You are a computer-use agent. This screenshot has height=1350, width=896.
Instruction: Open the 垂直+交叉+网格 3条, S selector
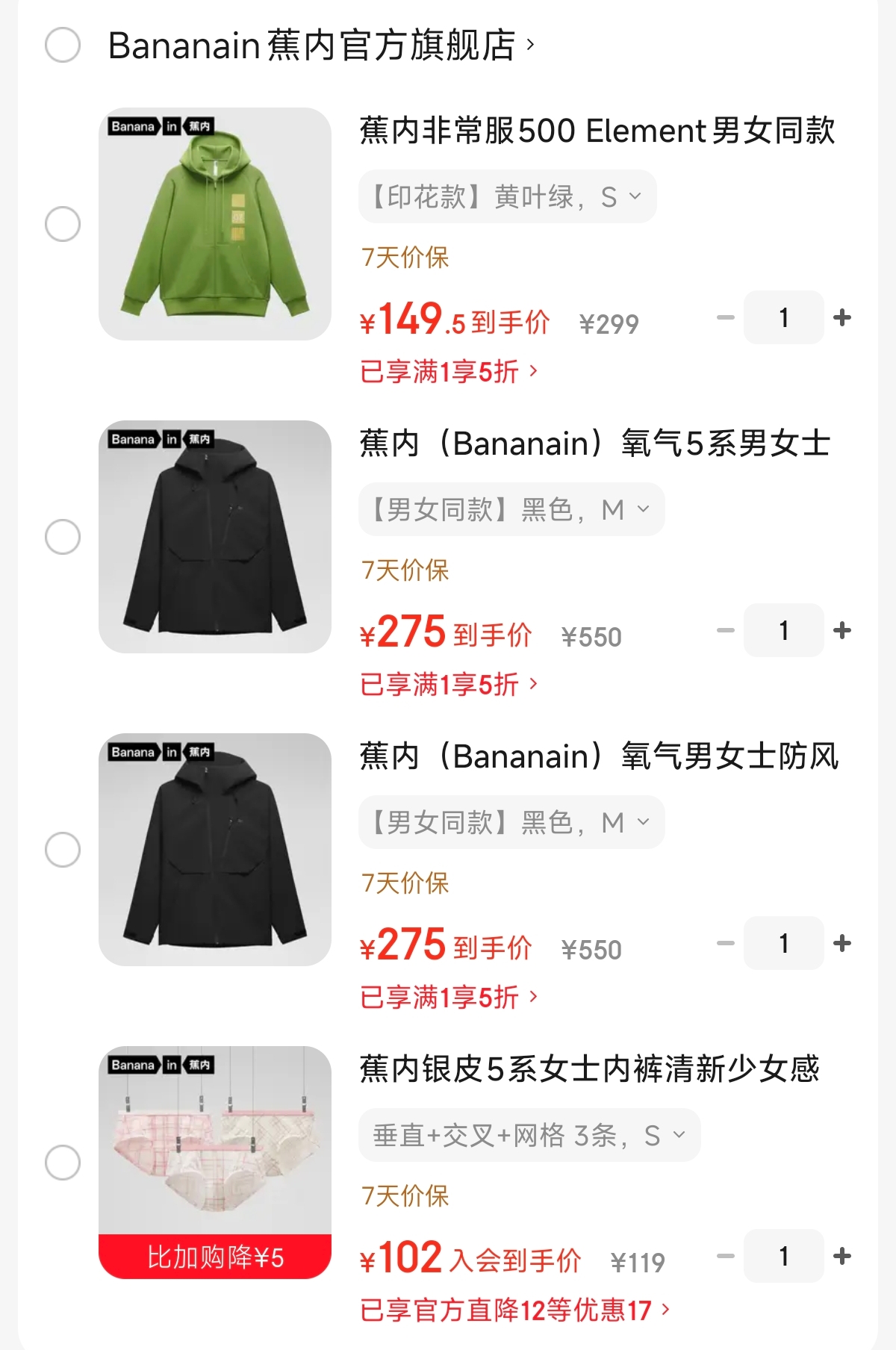[529, 1136]
